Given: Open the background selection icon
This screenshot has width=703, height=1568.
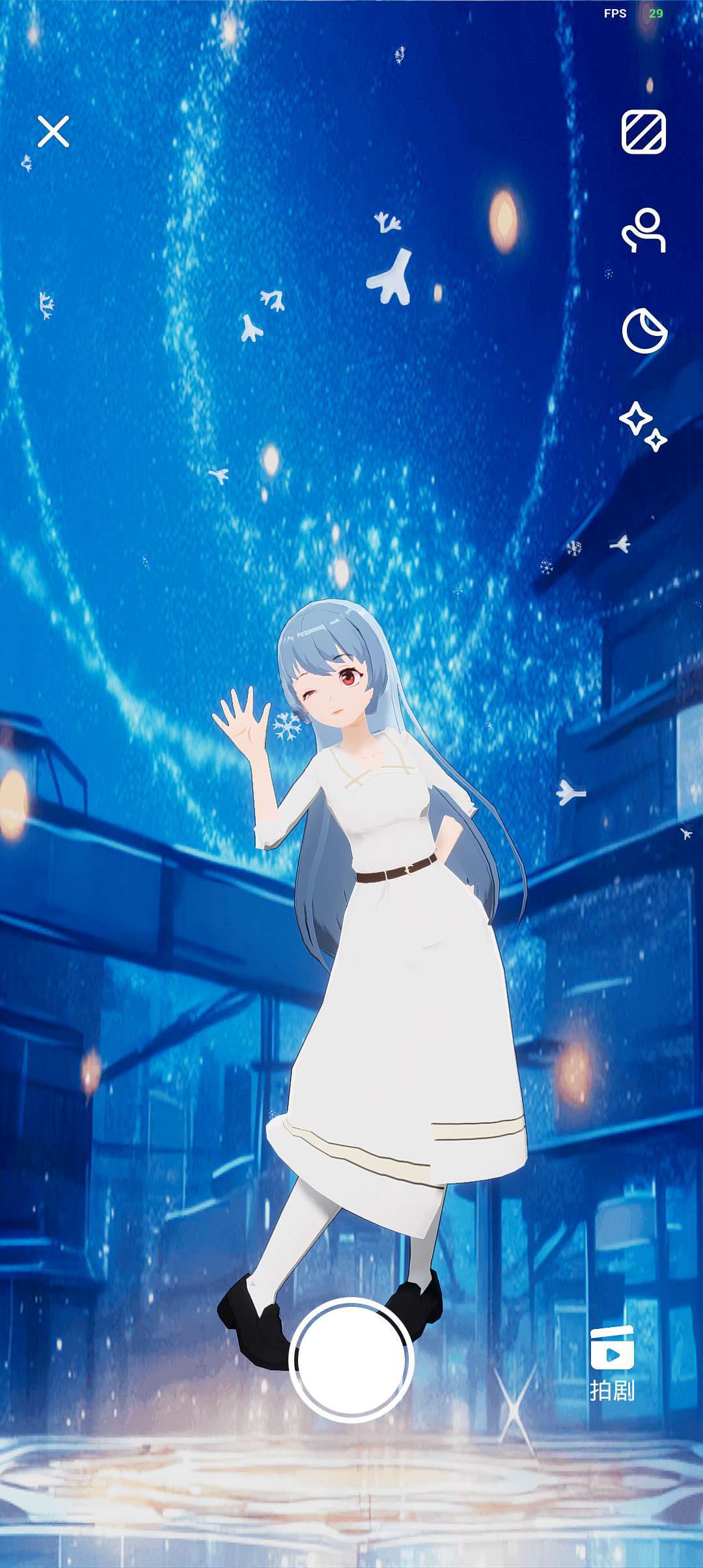Looking at the screenshot, I should click(643, 132).
